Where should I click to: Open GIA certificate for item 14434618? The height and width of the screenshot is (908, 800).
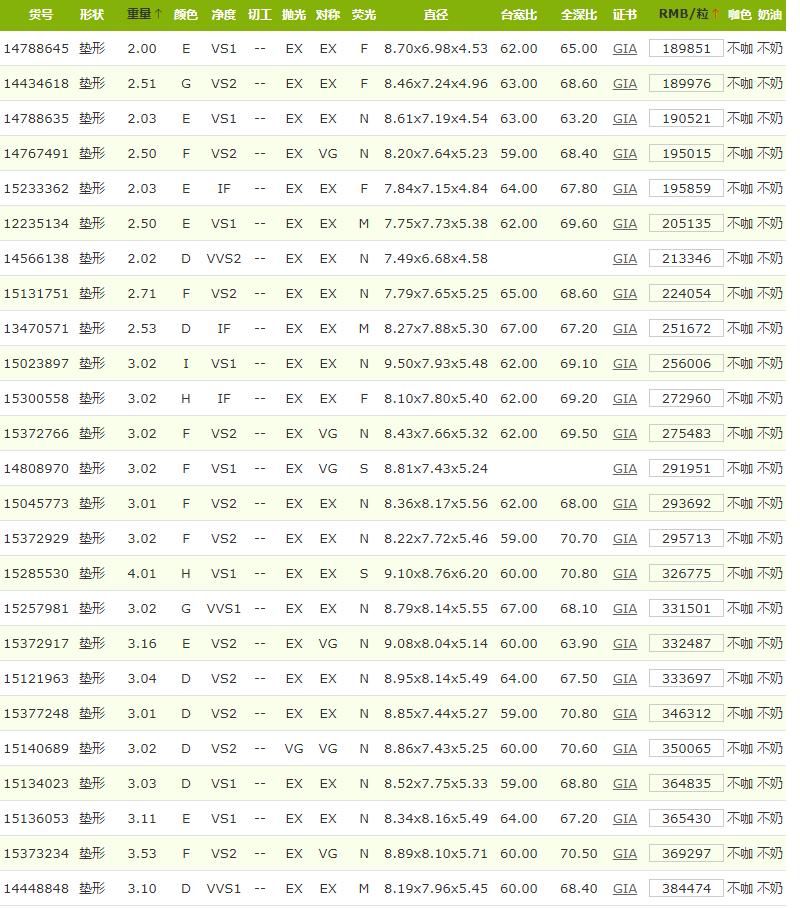tap(624, 83)
